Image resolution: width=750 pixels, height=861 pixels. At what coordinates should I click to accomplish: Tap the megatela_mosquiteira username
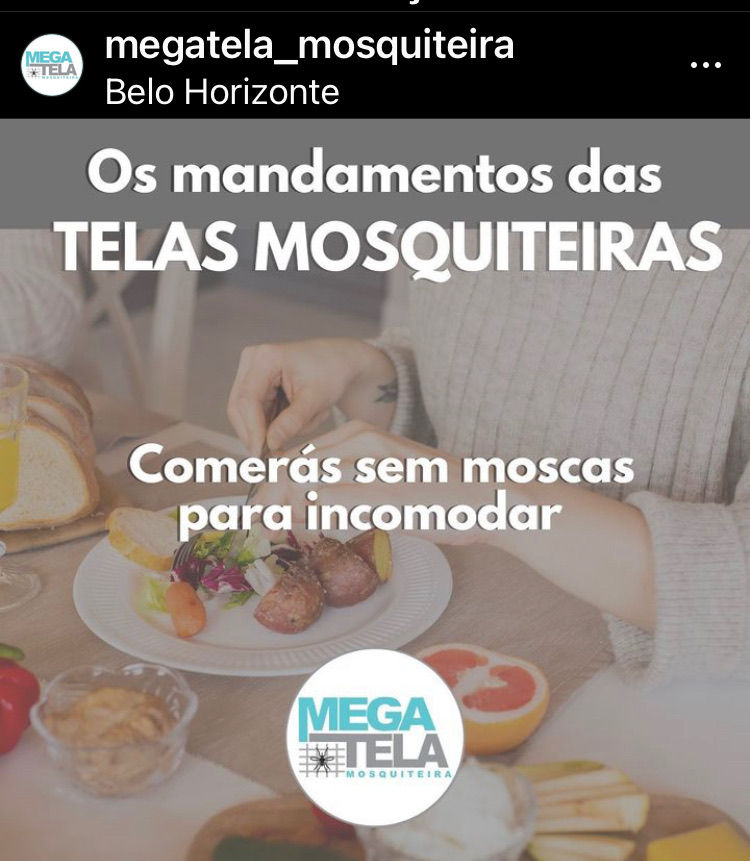point(309,45)
